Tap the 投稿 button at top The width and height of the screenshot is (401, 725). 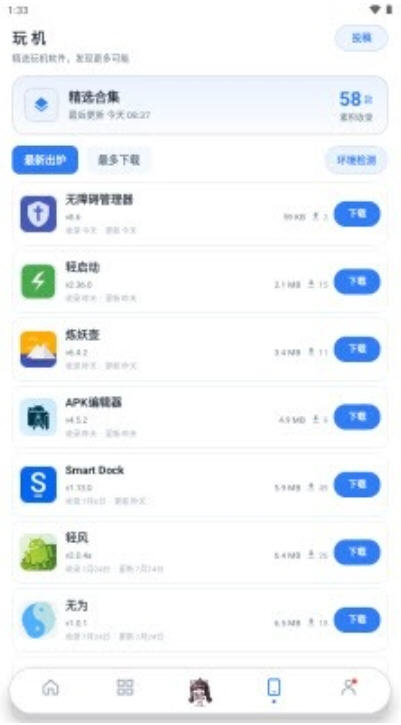click(361, 38)
